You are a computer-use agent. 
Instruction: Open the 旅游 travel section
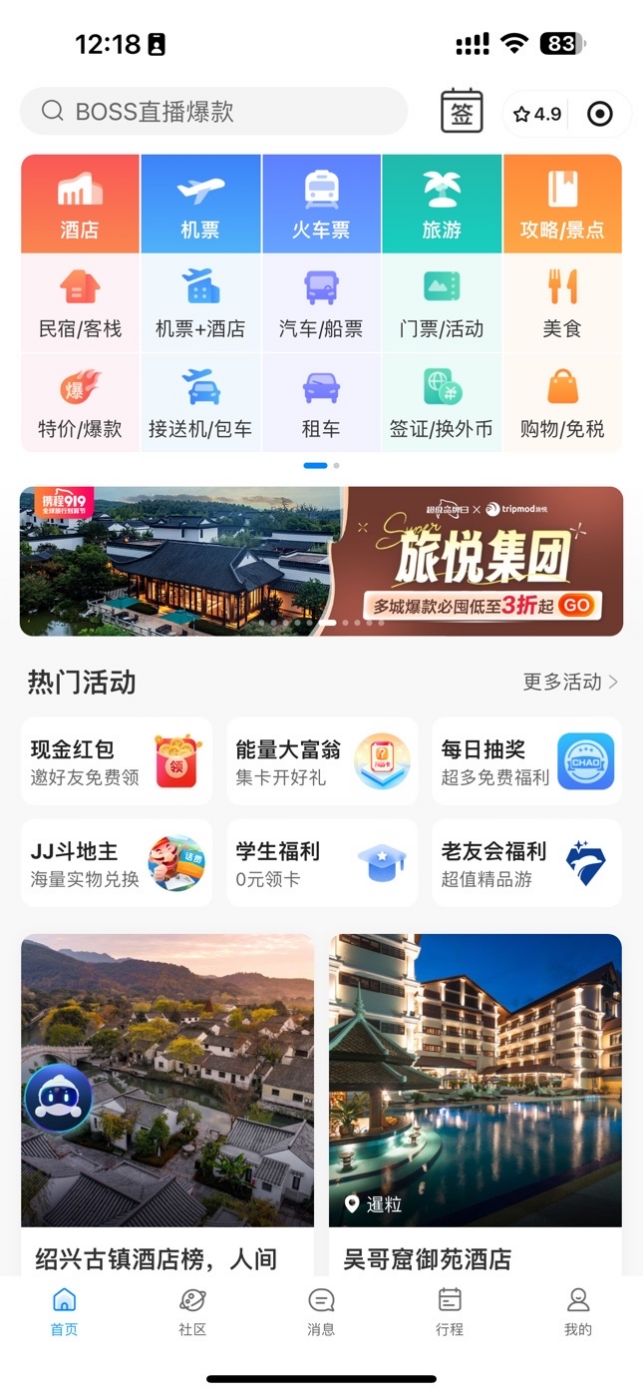coord(441,204)
